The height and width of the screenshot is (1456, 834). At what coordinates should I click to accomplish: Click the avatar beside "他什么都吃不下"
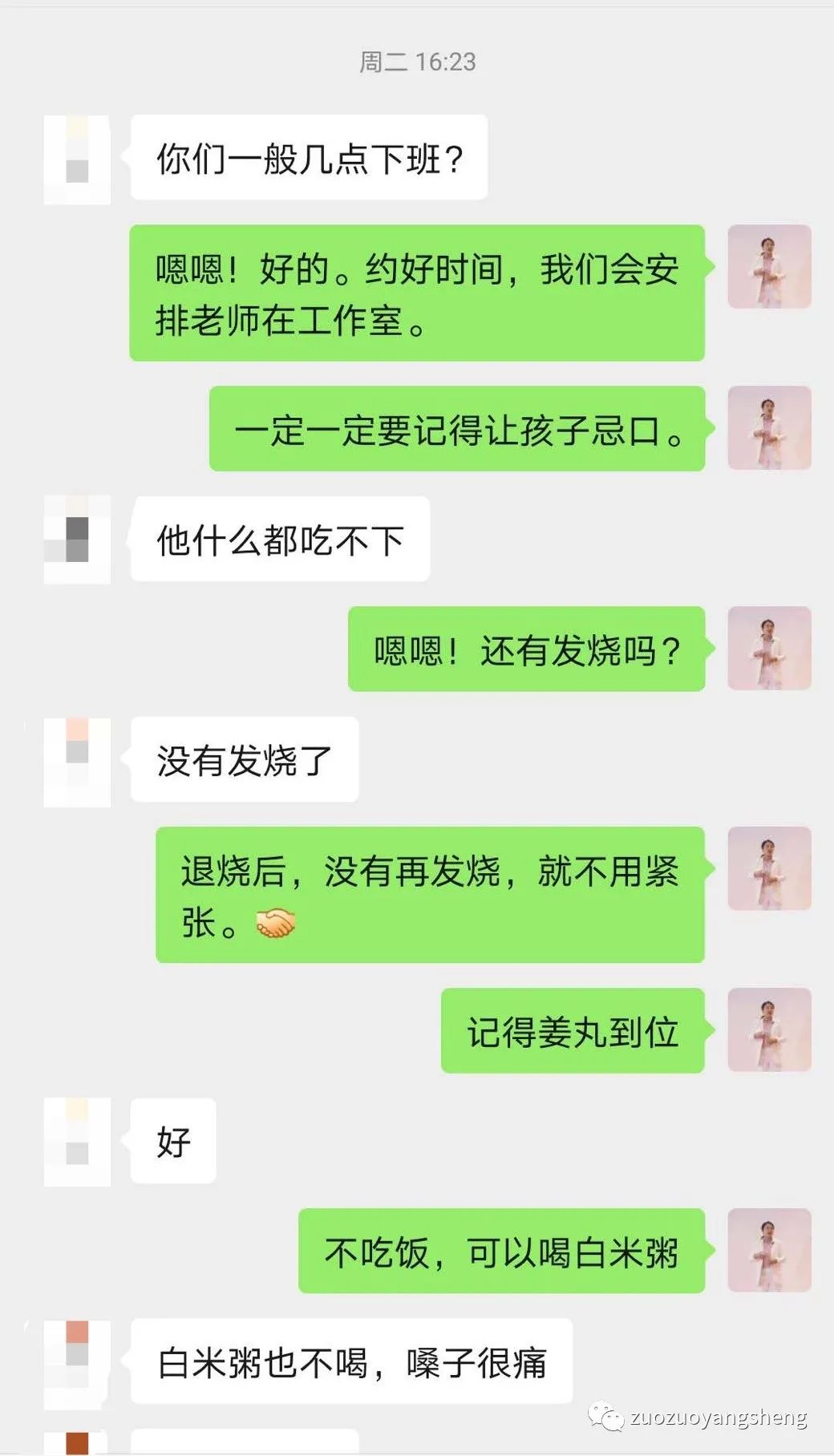(x=77, y=541)
